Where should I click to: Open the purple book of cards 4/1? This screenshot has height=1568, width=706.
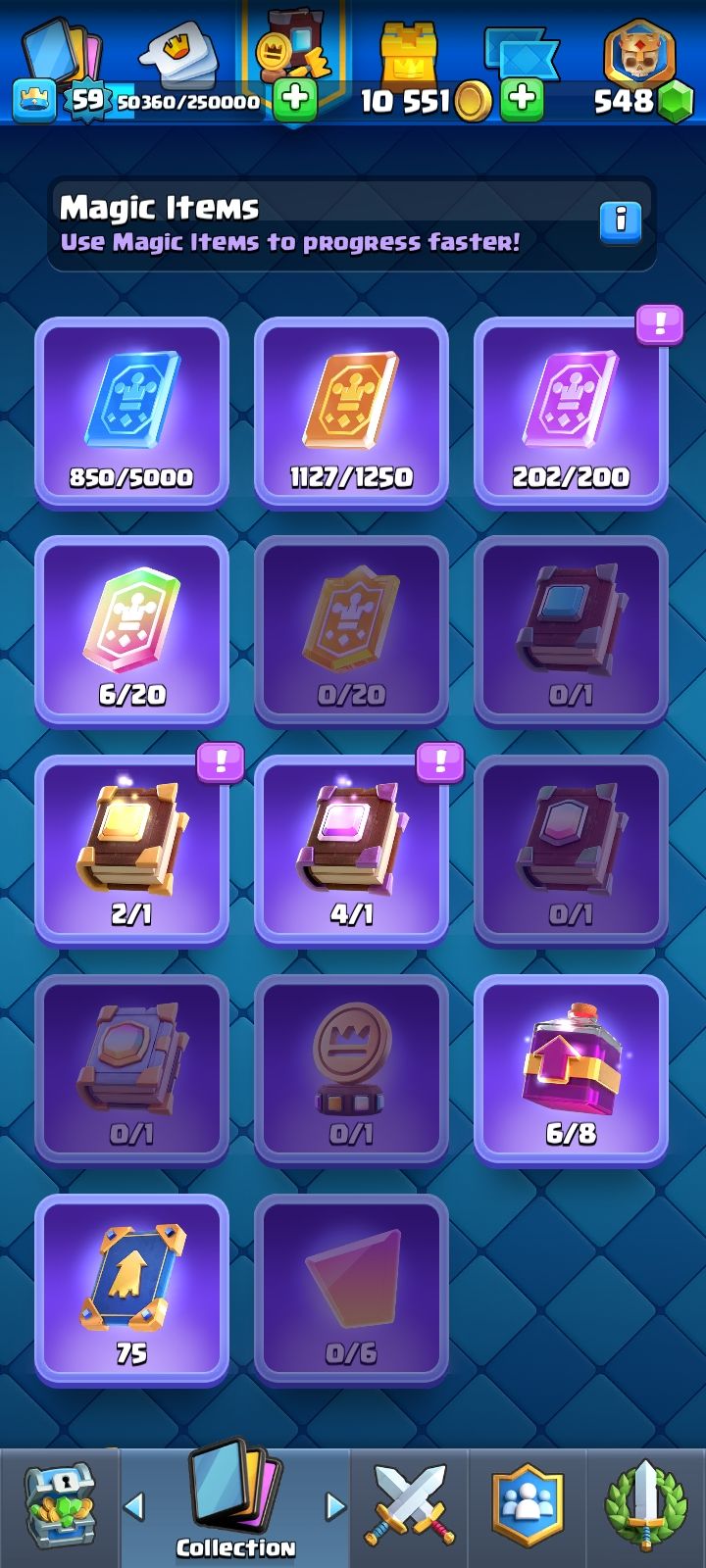[x=351, y=851]
